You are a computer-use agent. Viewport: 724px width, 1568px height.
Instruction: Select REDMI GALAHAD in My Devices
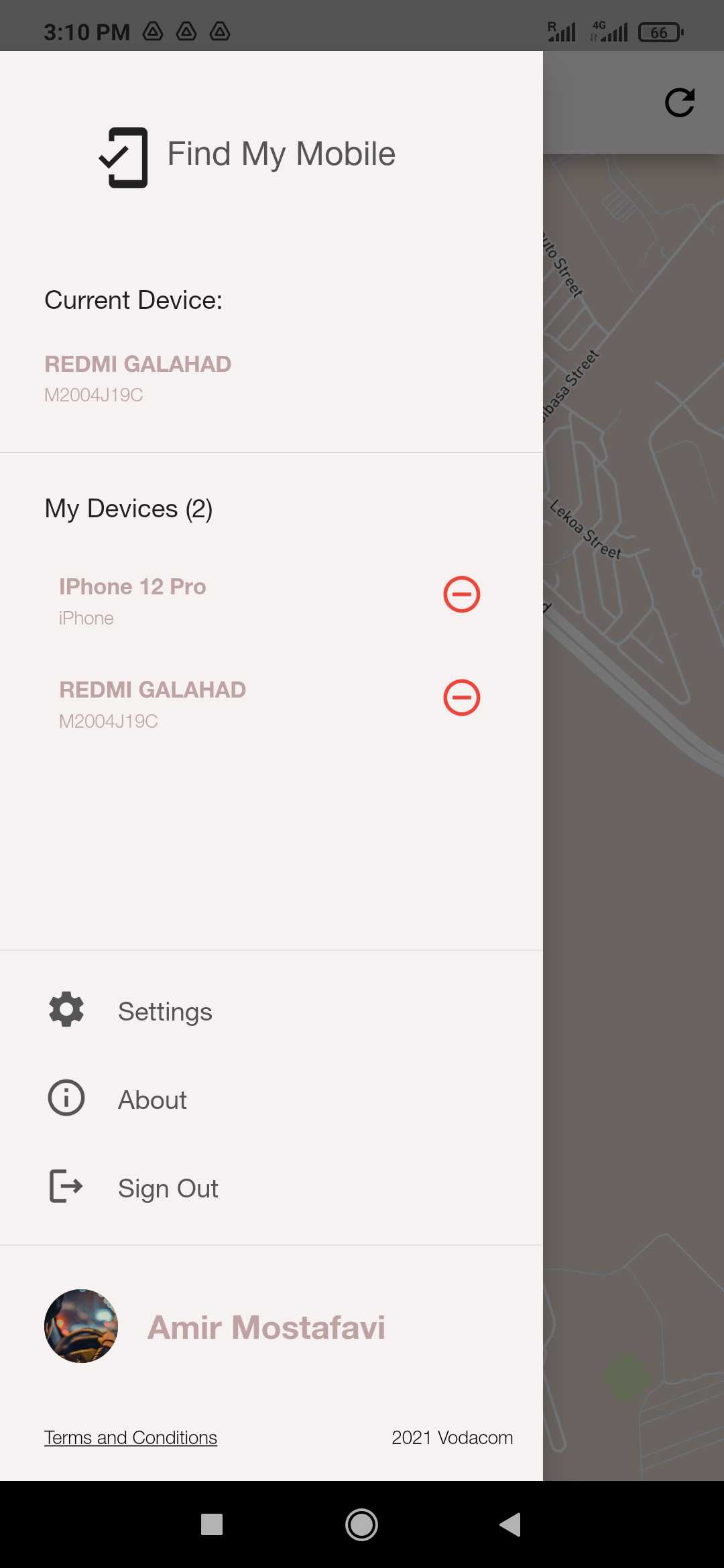click(152, 704)
